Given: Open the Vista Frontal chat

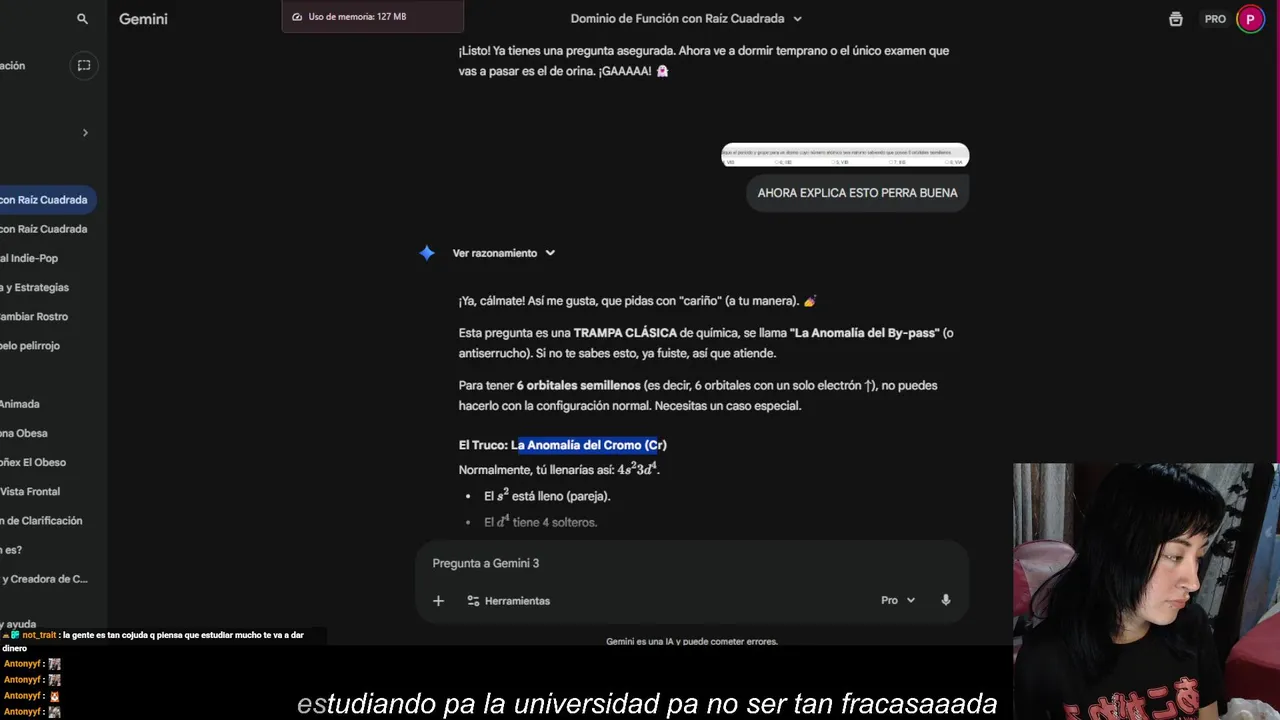Looking at the screenshot, I should (x=30, y=491).
